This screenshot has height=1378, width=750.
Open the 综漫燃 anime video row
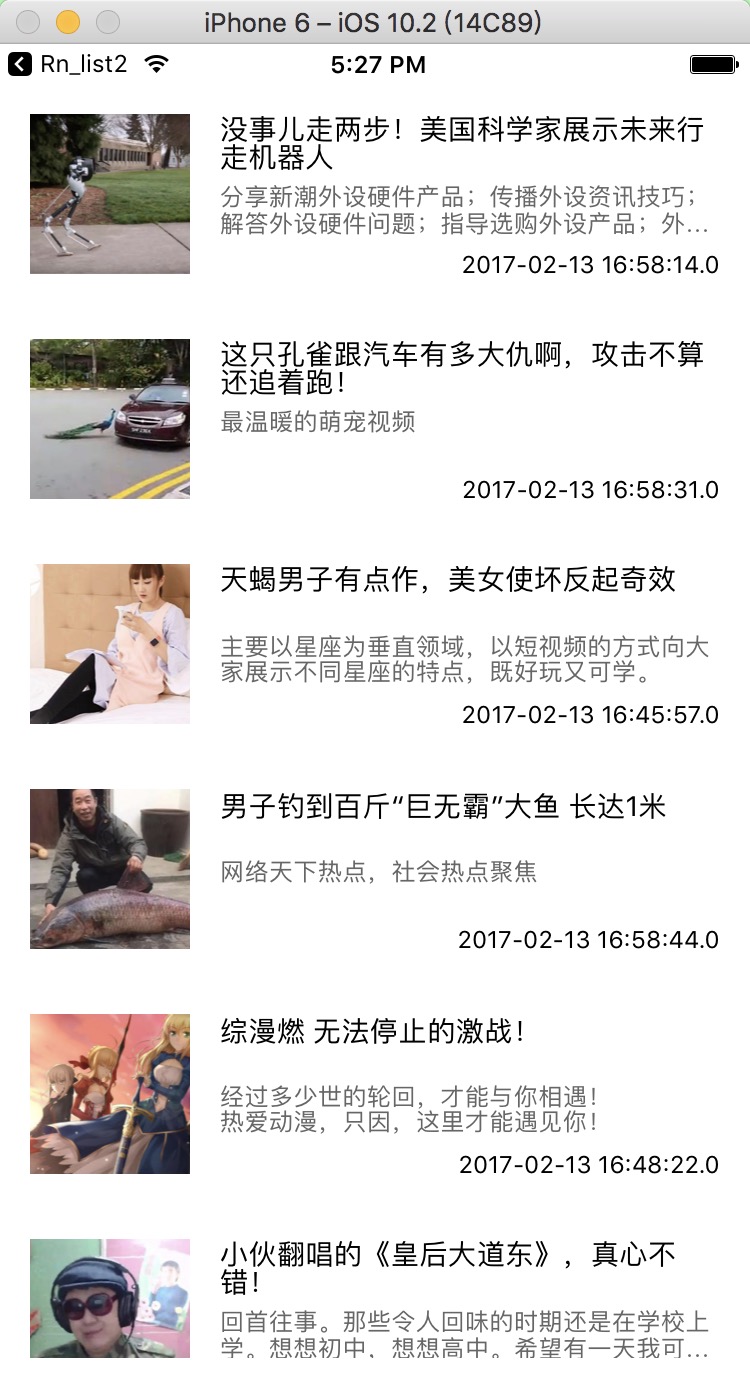(x=375, y=1094)
